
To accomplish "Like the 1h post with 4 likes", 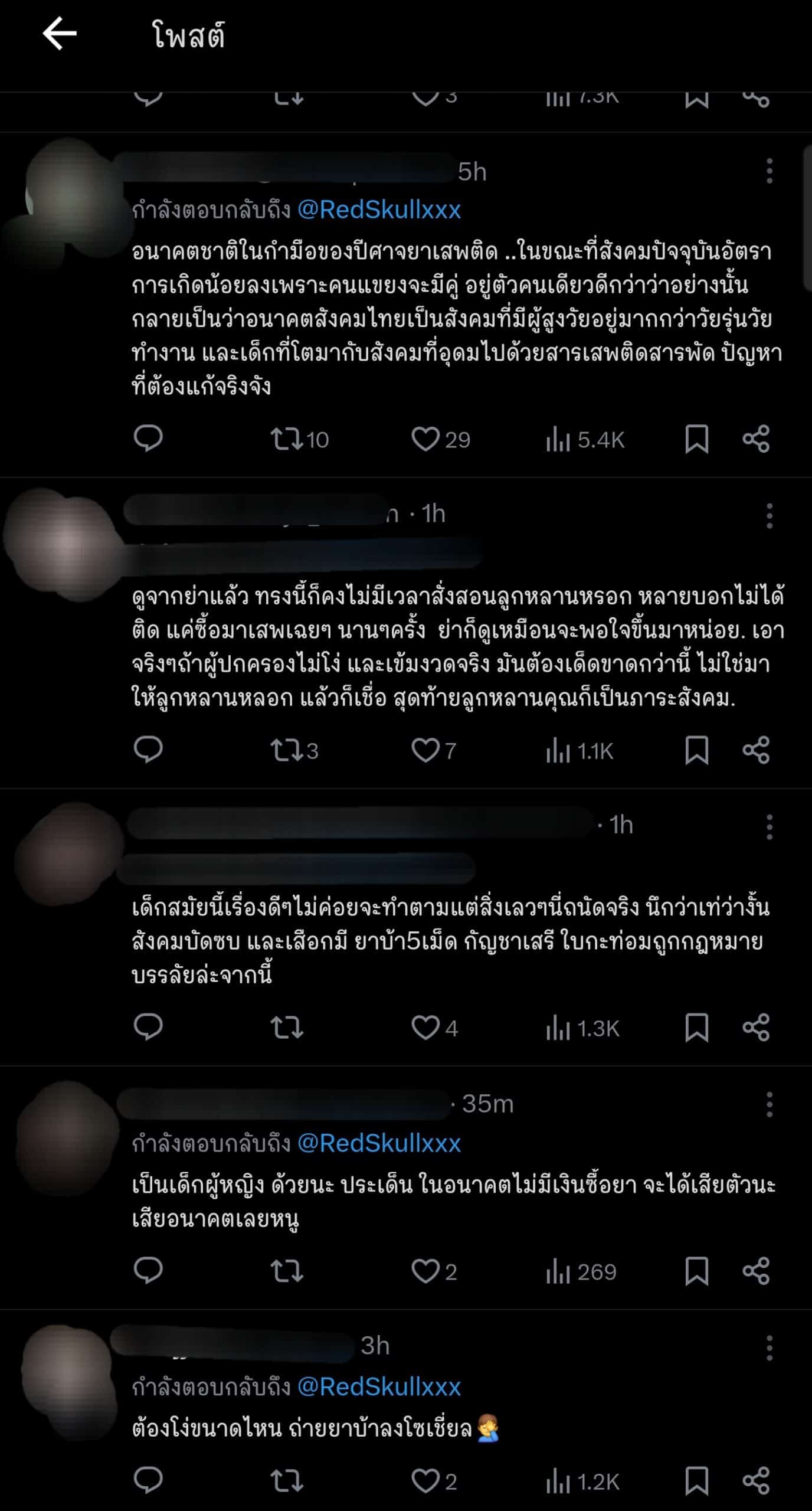I will click(425, 1028).
